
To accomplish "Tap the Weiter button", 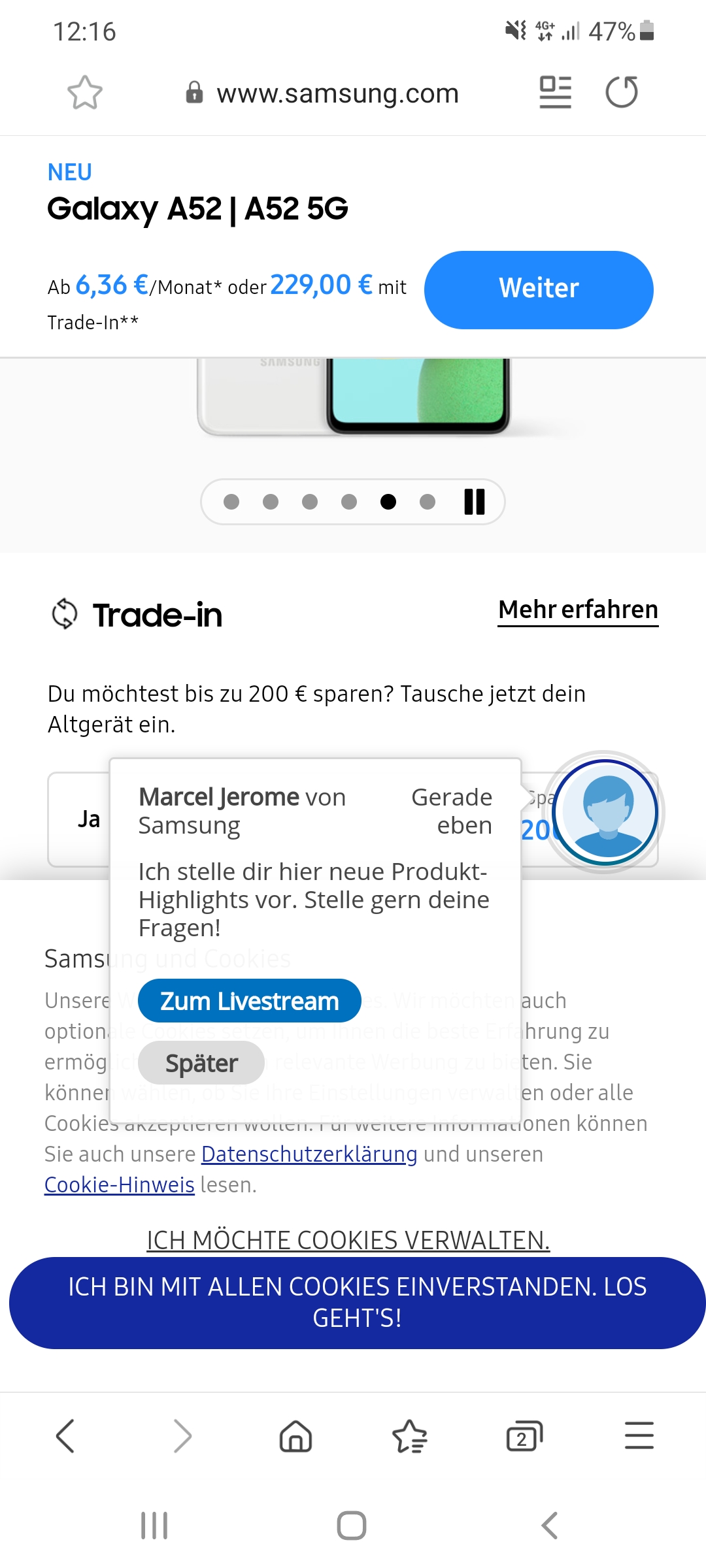I will coord(539,289).
